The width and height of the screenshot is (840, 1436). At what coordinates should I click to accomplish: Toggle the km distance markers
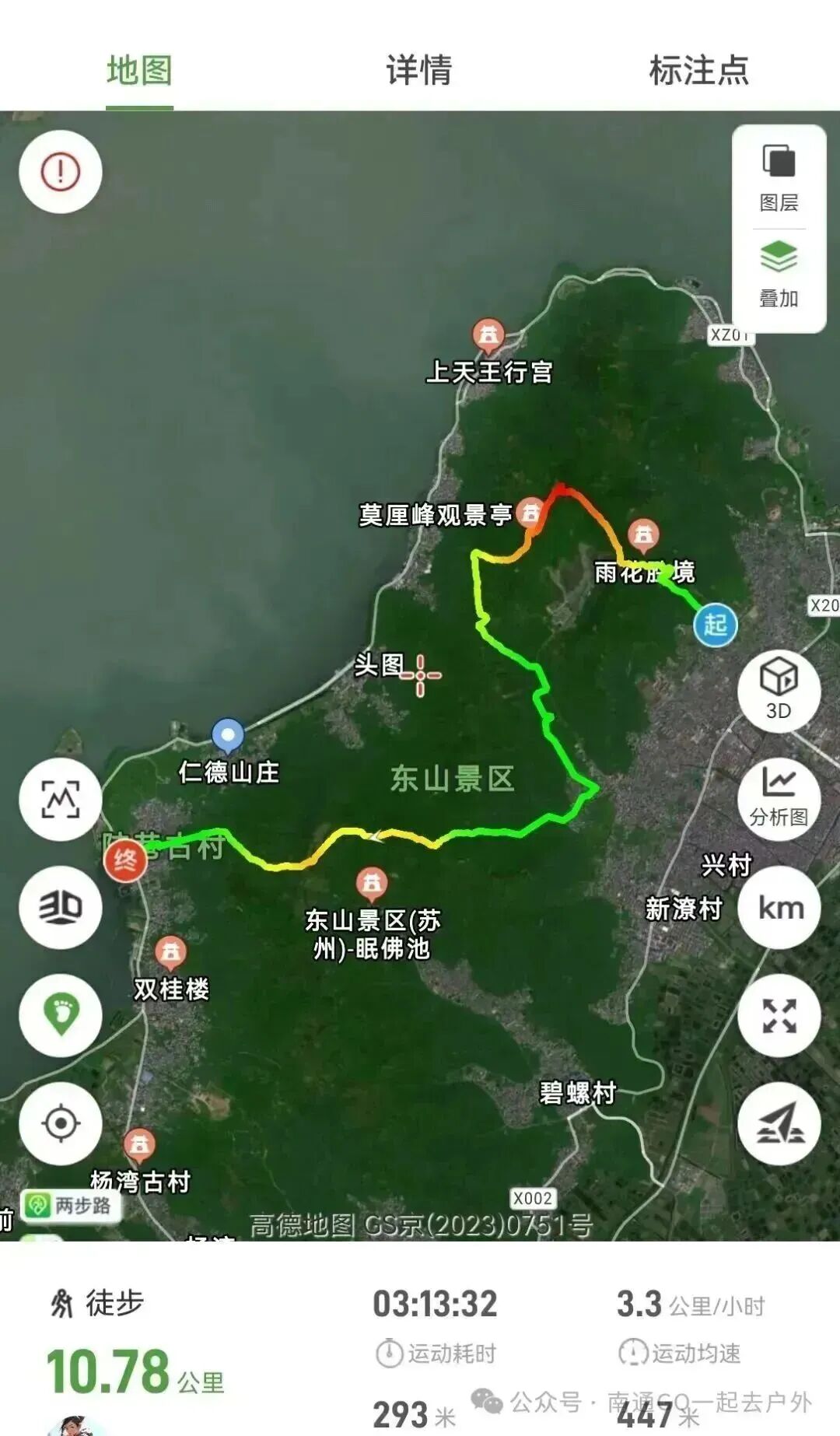coord(779,907)
